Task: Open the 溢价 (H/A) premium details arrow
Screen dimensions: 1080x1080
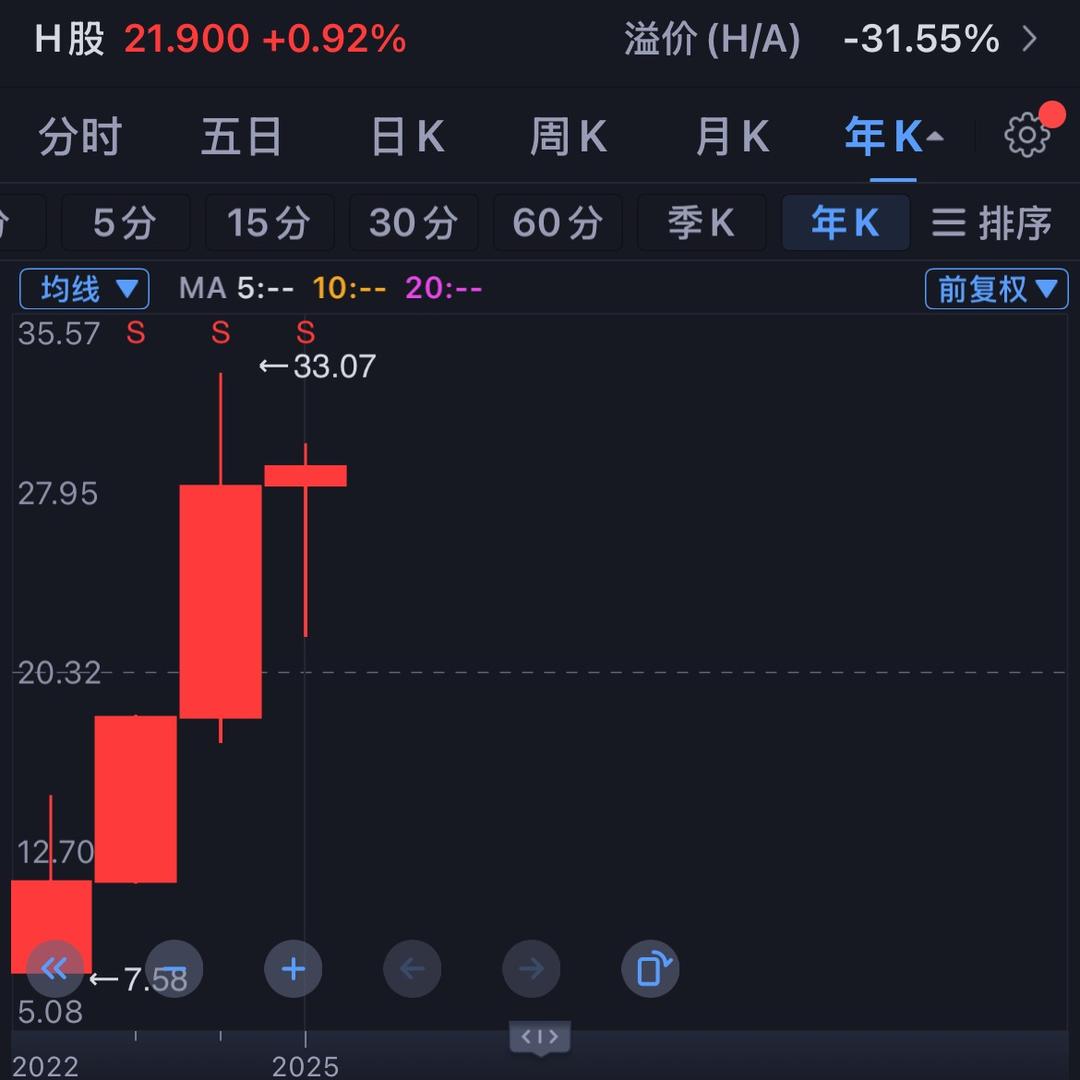Action: (1030, 40)
